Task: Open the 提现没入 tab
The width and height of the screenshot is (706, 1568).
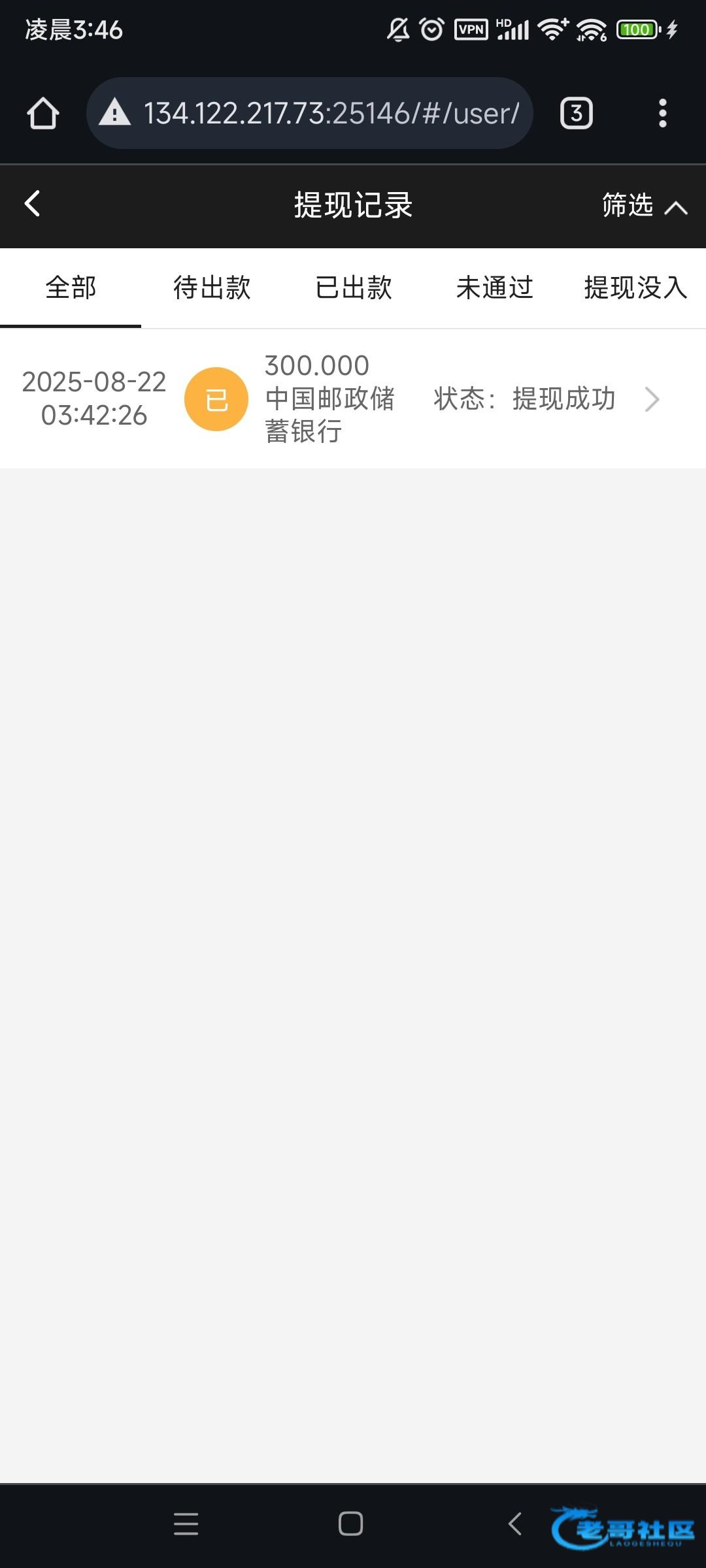Action: point(634,287)
